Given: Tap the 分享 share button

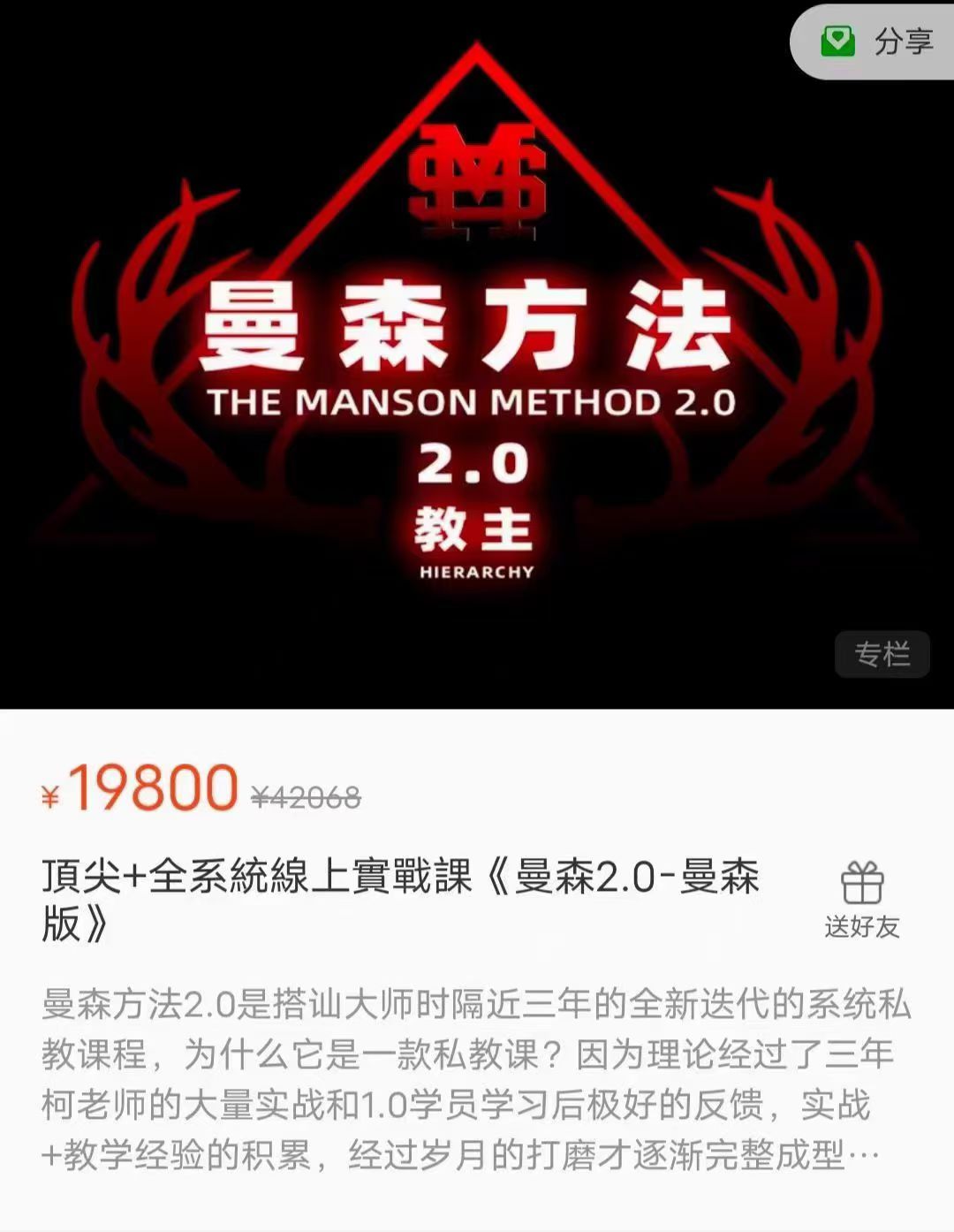Looking at the screenshot, I should (879, 42).
